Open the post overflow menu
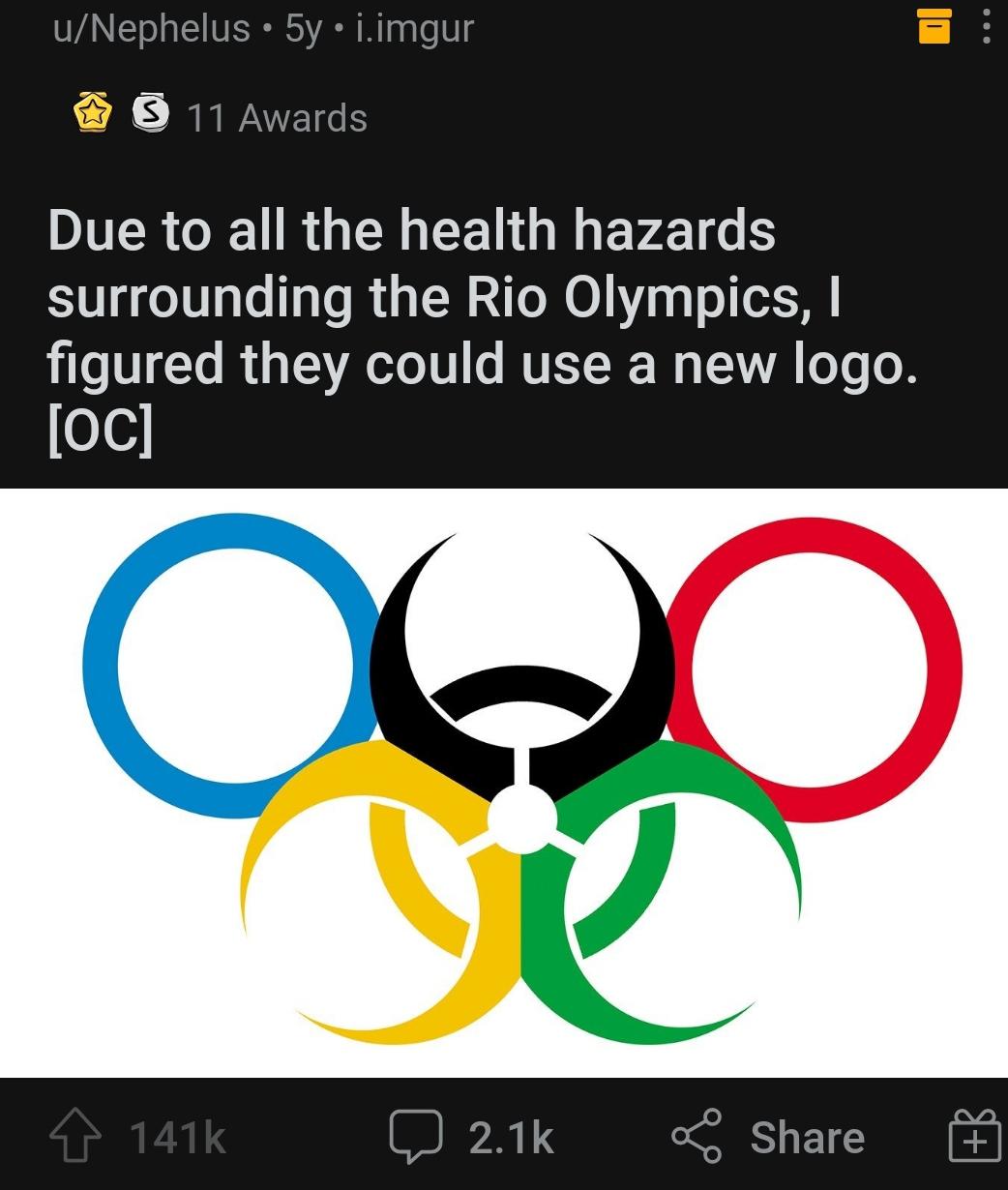Screen dimensions: 1008x1190 [986, 27]
